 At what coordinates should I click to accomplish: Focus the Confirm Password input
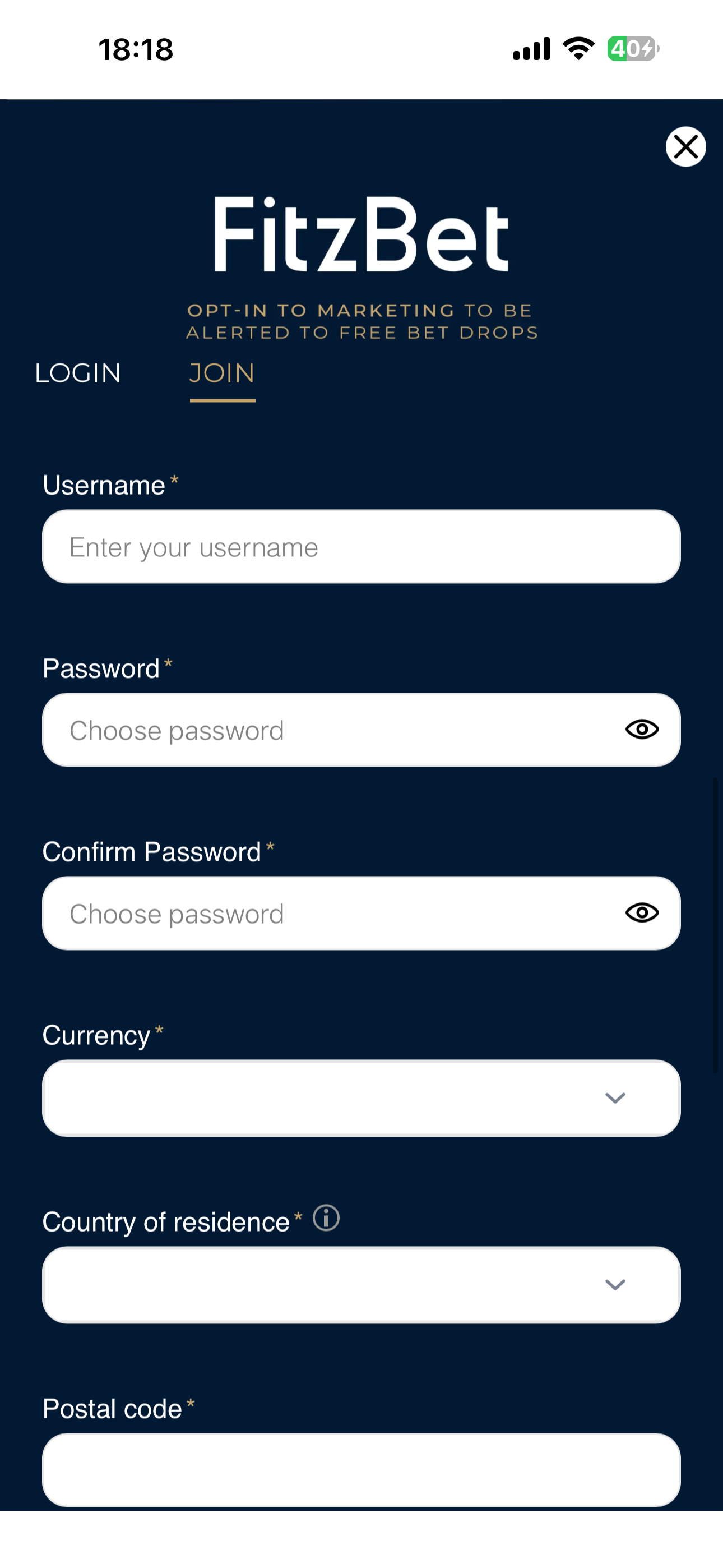[x=304, y=913]
